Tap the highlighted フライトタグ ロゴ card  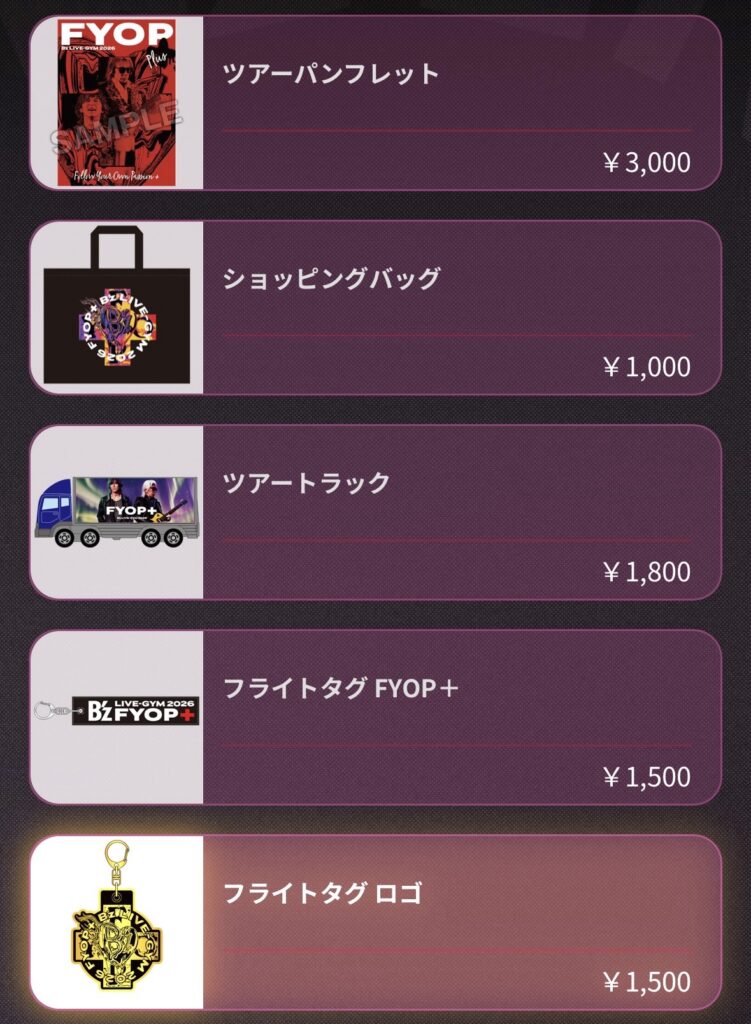pyautogui.click(x=375, y=922)
